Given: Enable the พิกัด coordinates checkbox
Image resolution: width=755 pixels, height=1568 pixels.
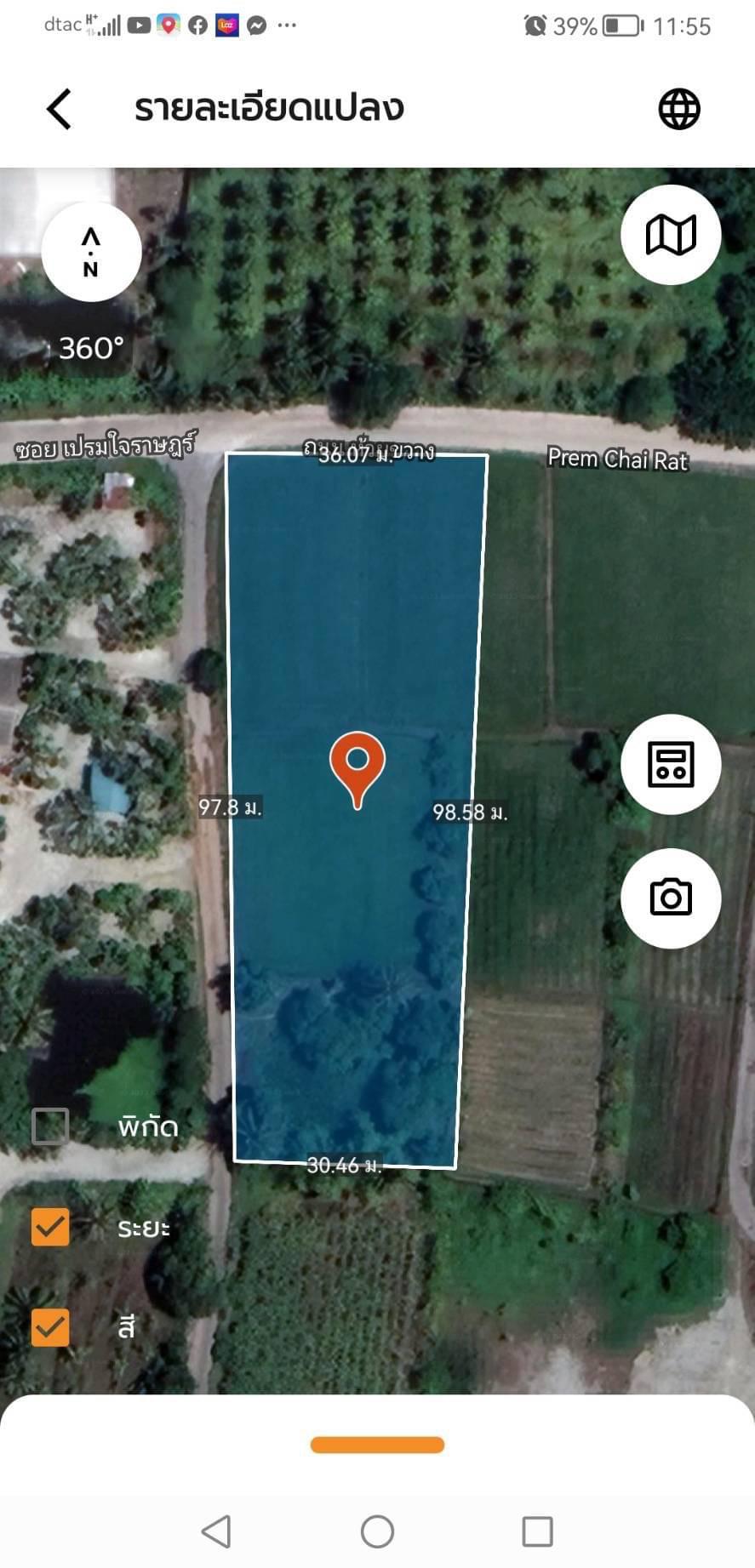Looking at the screenshot, I should click(x=50, y=1126).
